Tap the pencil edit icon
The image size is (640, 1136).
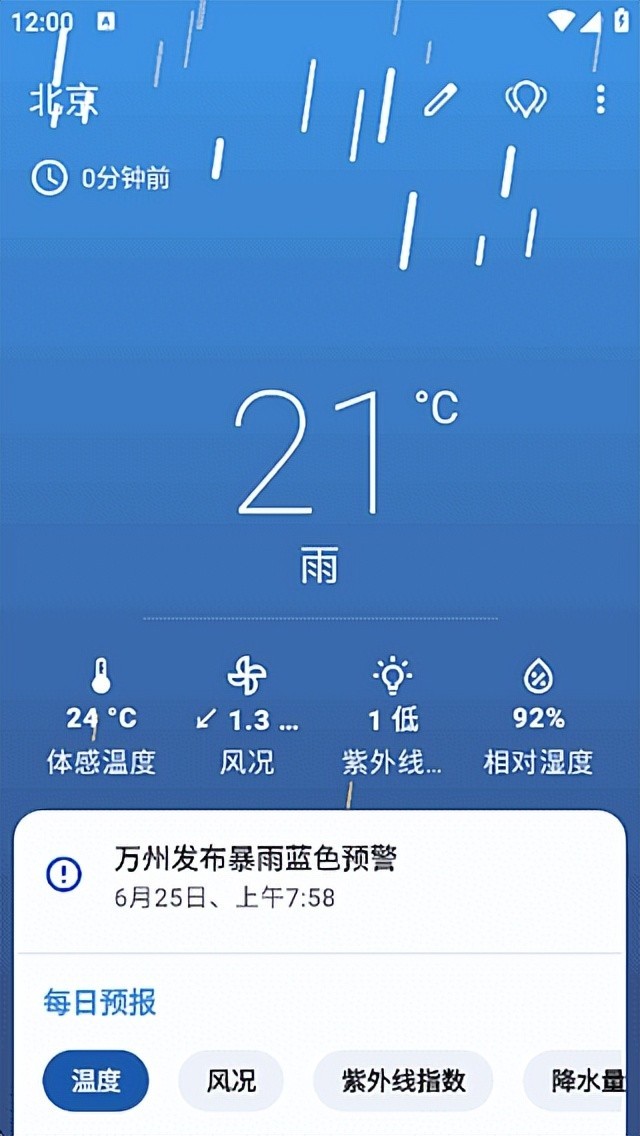[440, 100]
